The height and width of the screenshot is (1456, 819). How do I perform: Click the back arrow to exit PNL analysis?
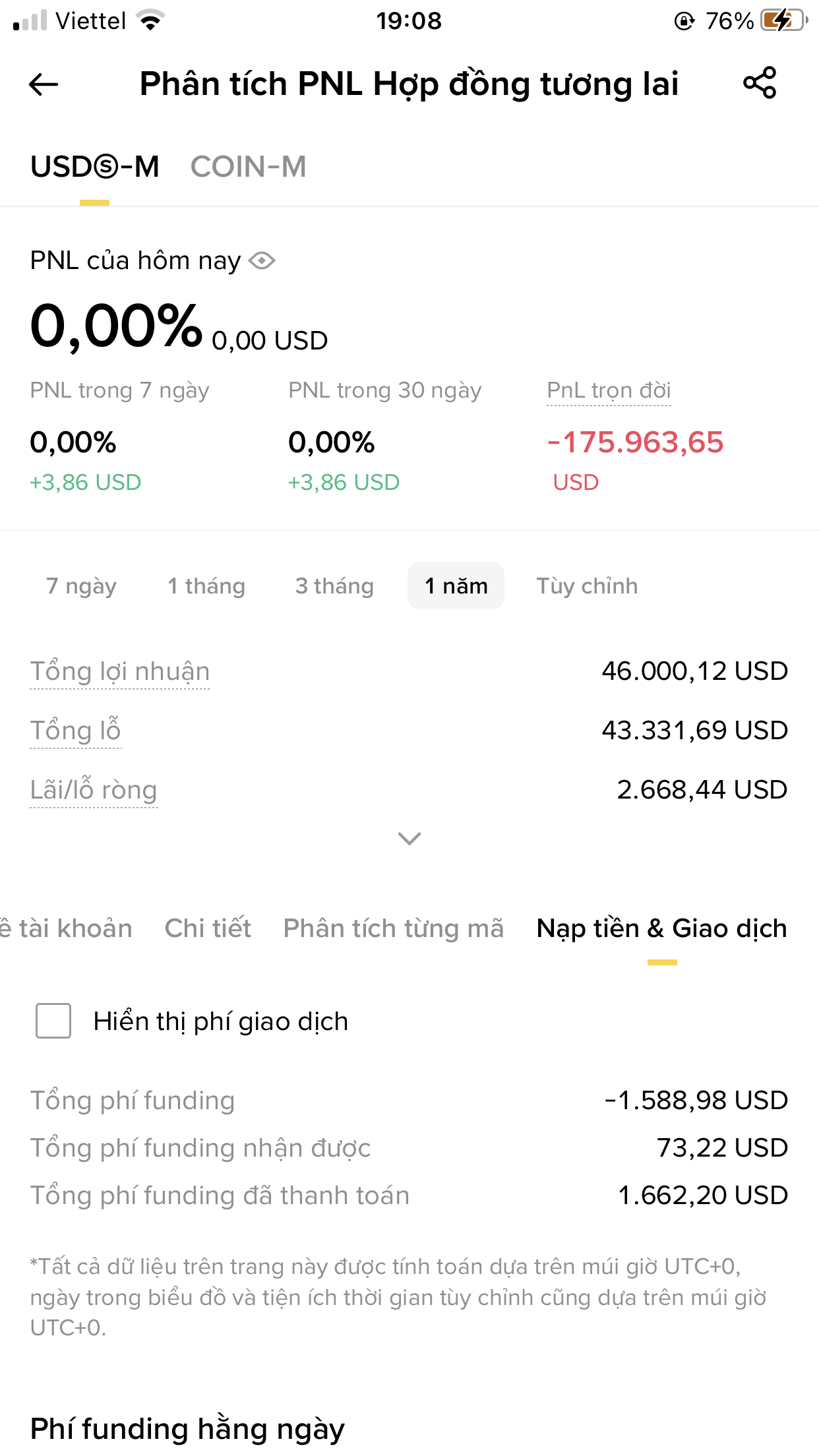(x=44, y=84)
